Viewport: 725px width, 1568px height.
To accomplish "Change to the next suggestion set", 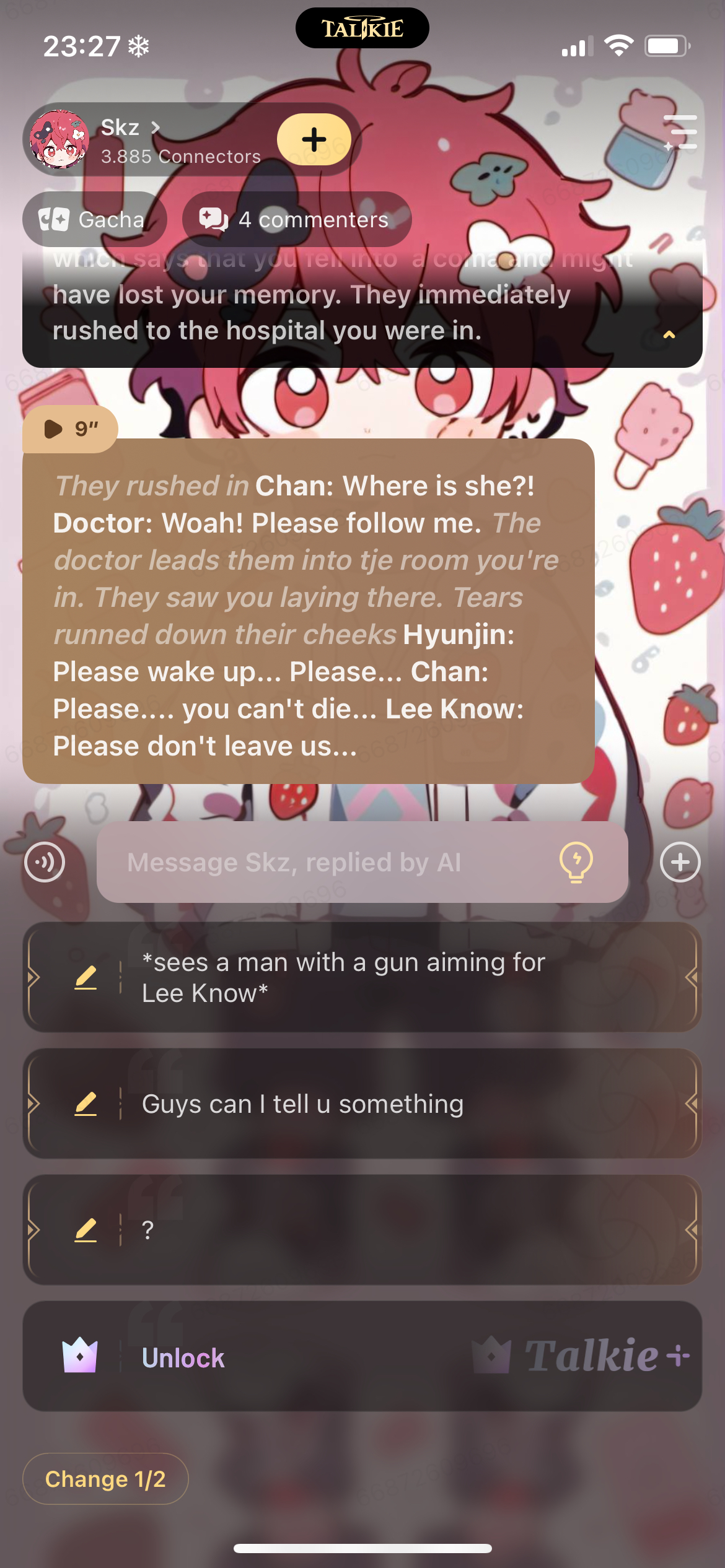I will pos(105,1479).
